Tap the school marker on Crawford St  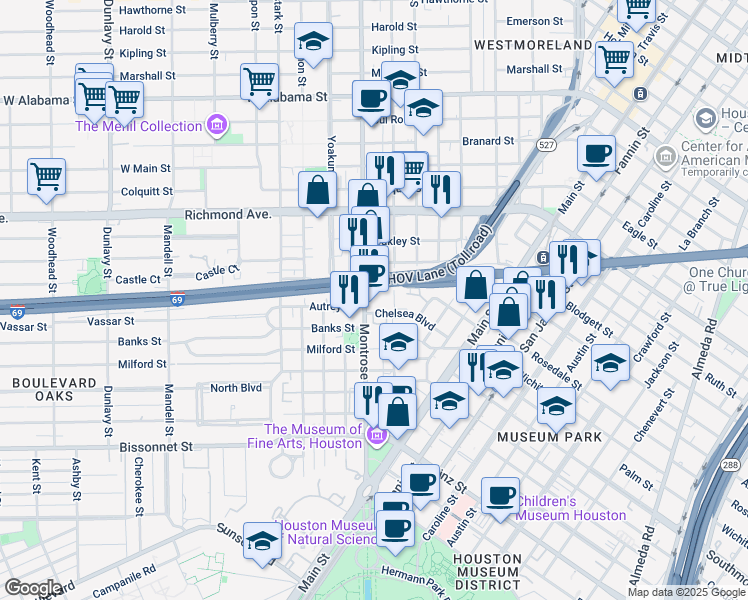(610, 362)
